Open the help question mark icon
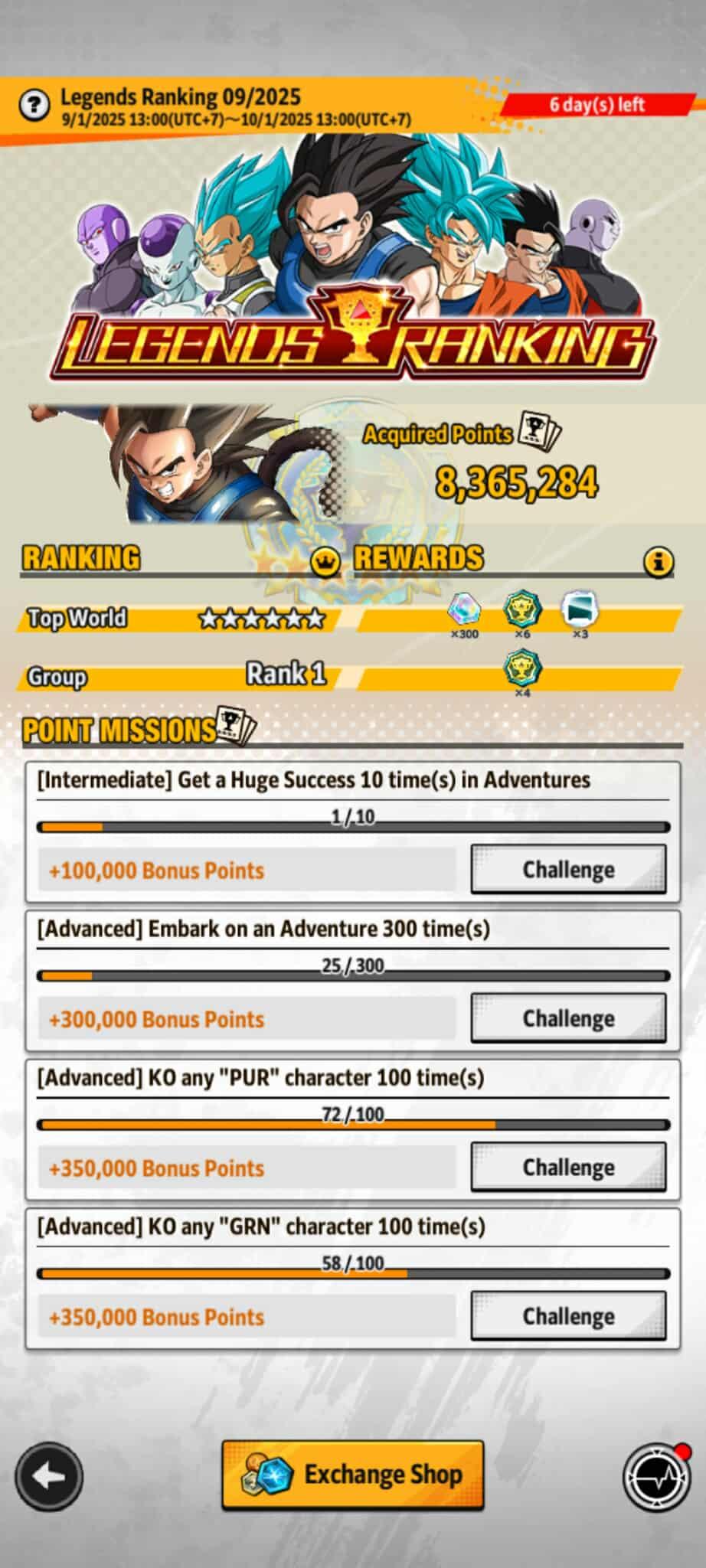The height and width of the screenshot is (1568, 706). point(34,105)
